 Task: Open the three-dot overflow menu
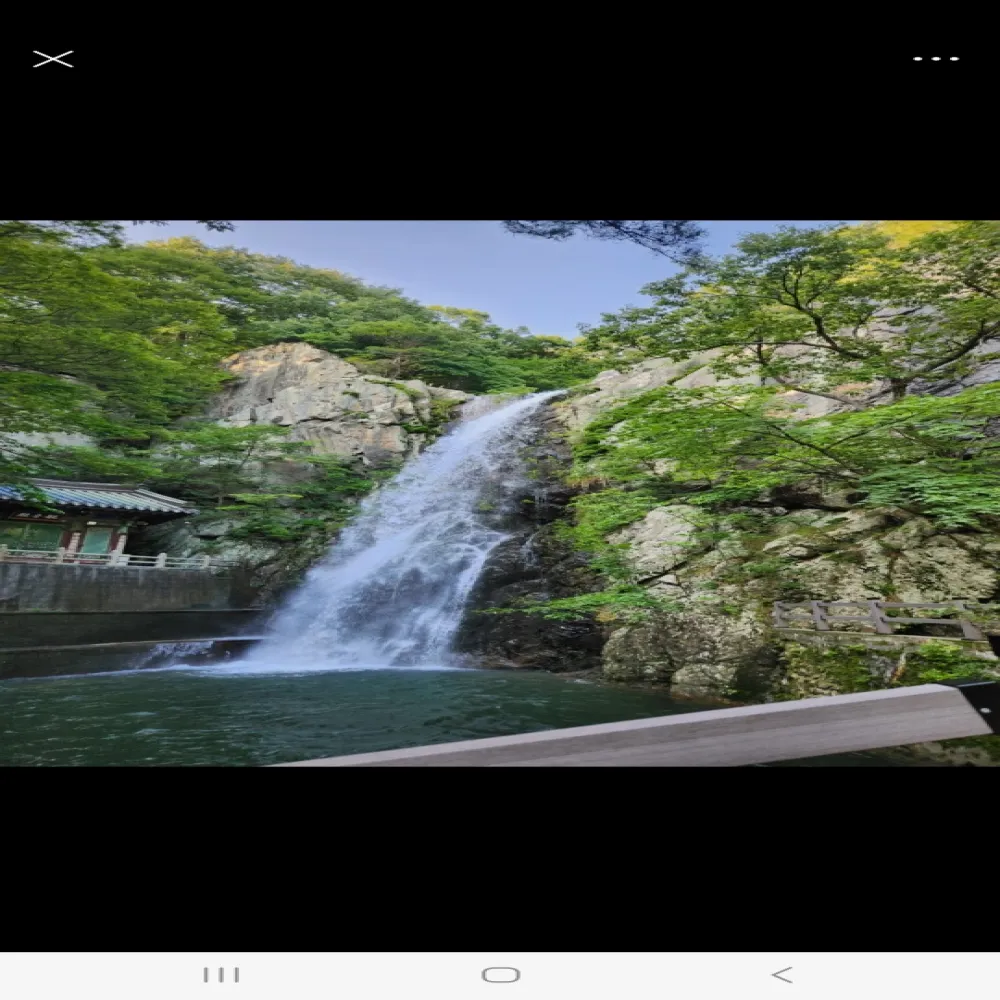pos(936,59)
